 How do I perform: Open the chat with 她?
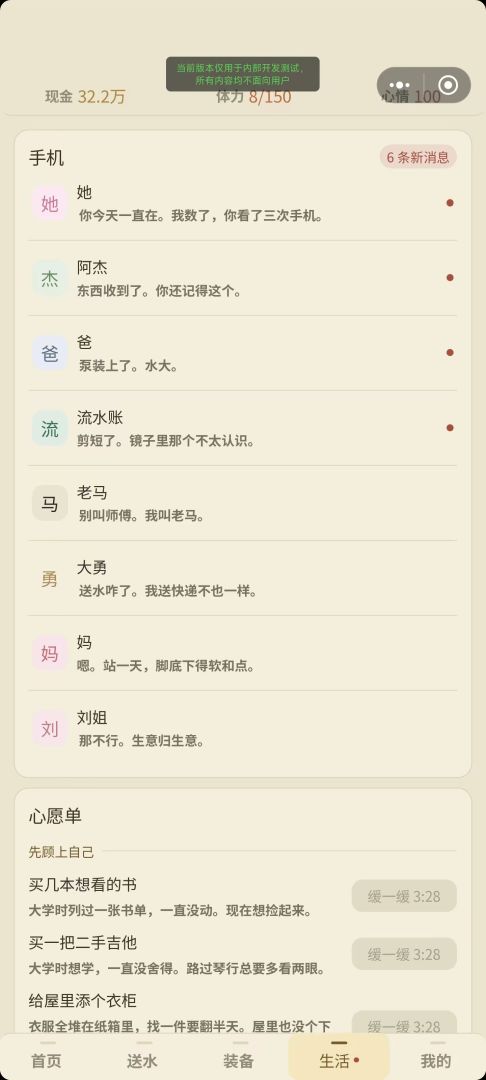pos(242,204)
